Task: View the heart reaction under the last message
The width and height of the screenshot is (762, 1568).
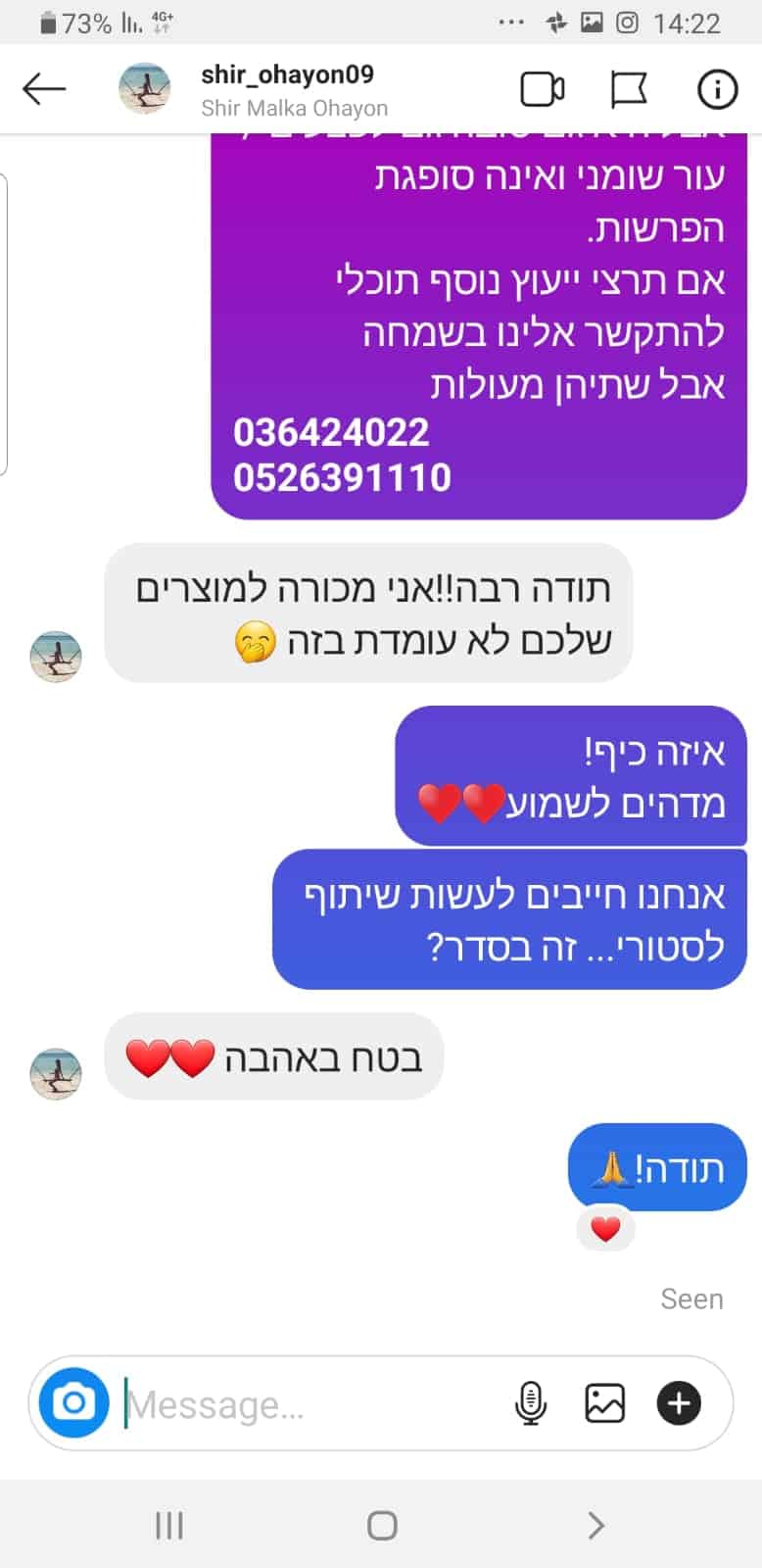Action: [606, 1229]
